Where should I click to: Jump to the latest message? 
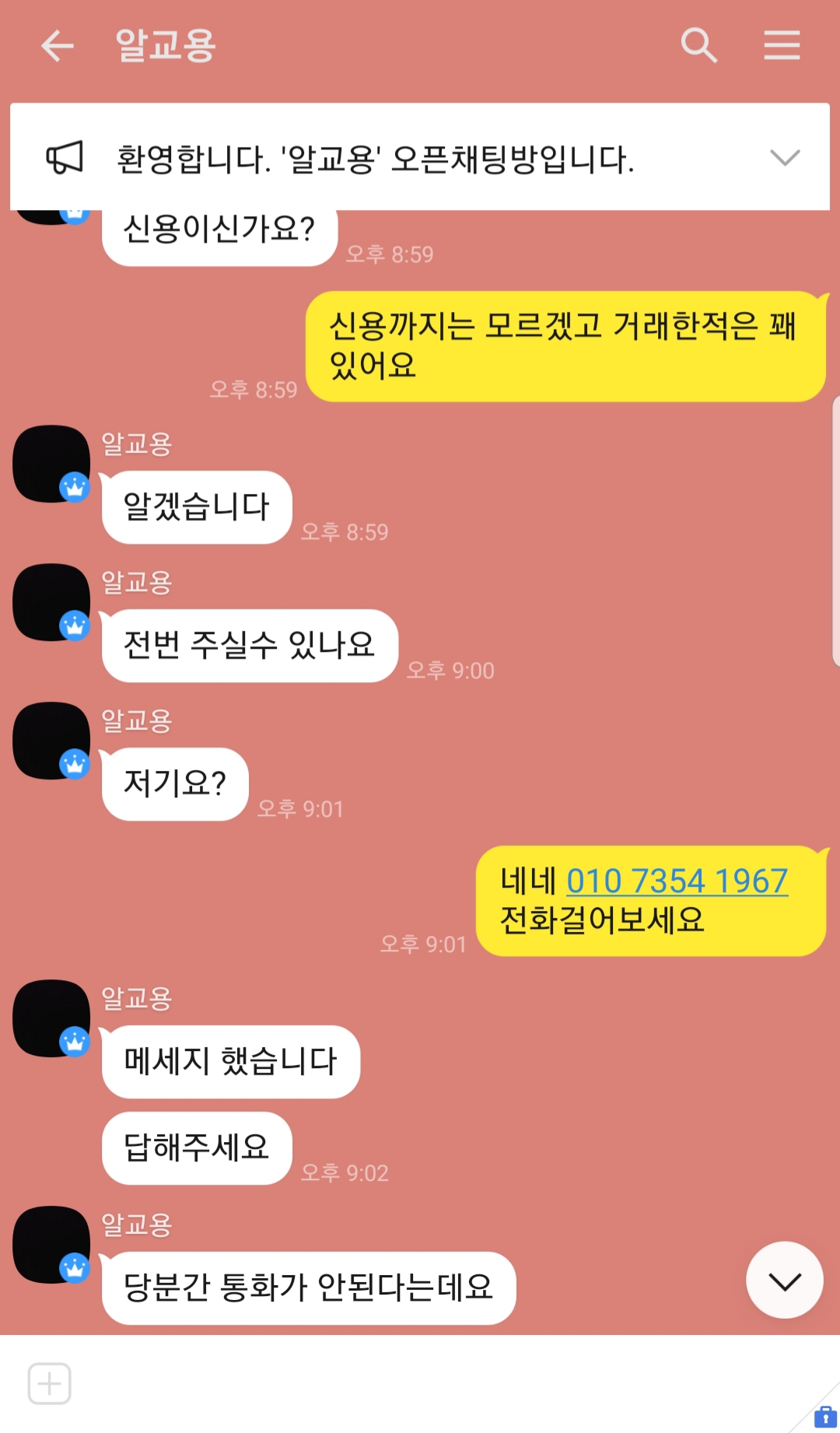[785, 1280]
